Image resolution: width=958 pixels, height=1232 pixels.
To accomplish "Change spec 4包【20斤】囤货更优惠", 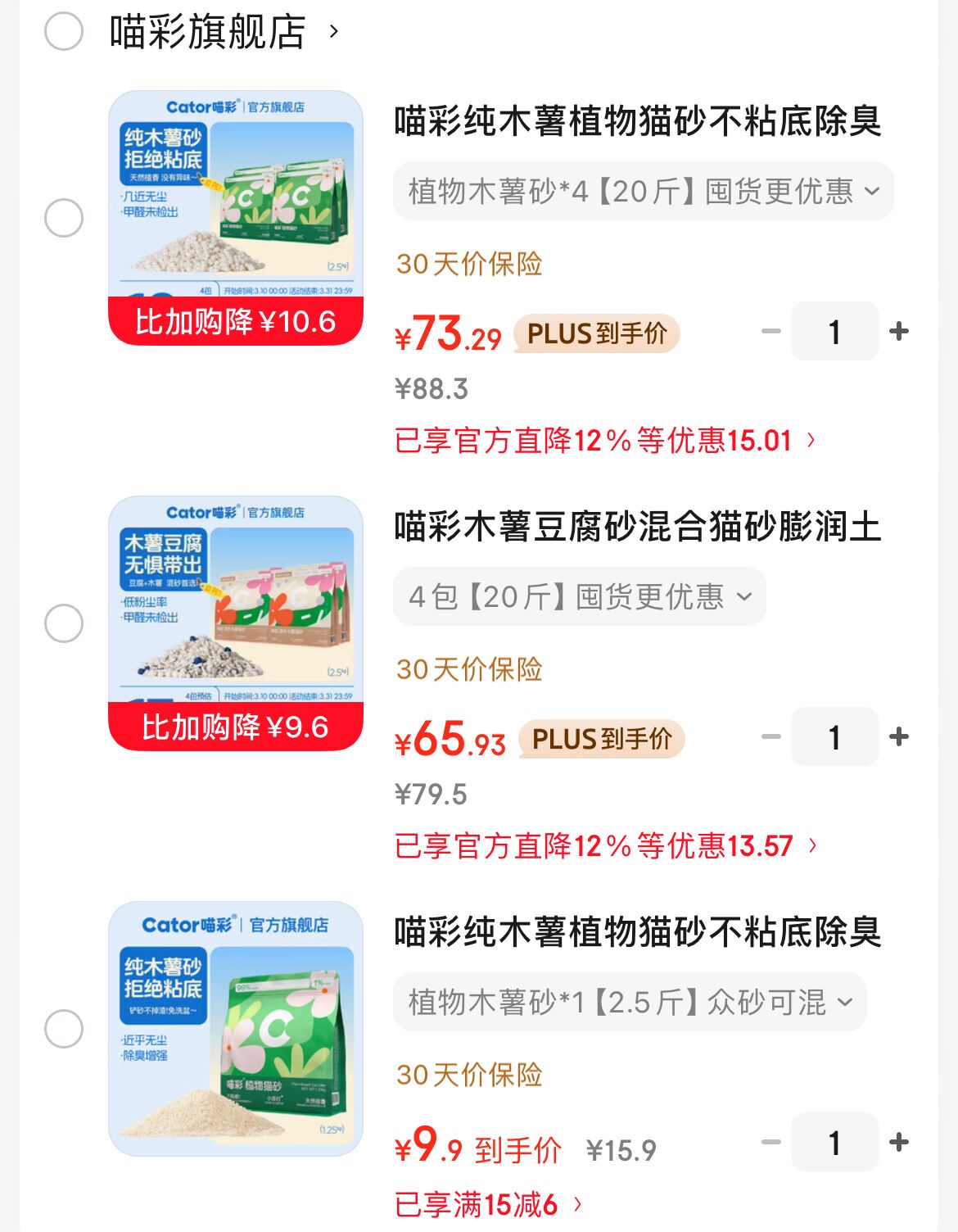I will click(579, 597).
